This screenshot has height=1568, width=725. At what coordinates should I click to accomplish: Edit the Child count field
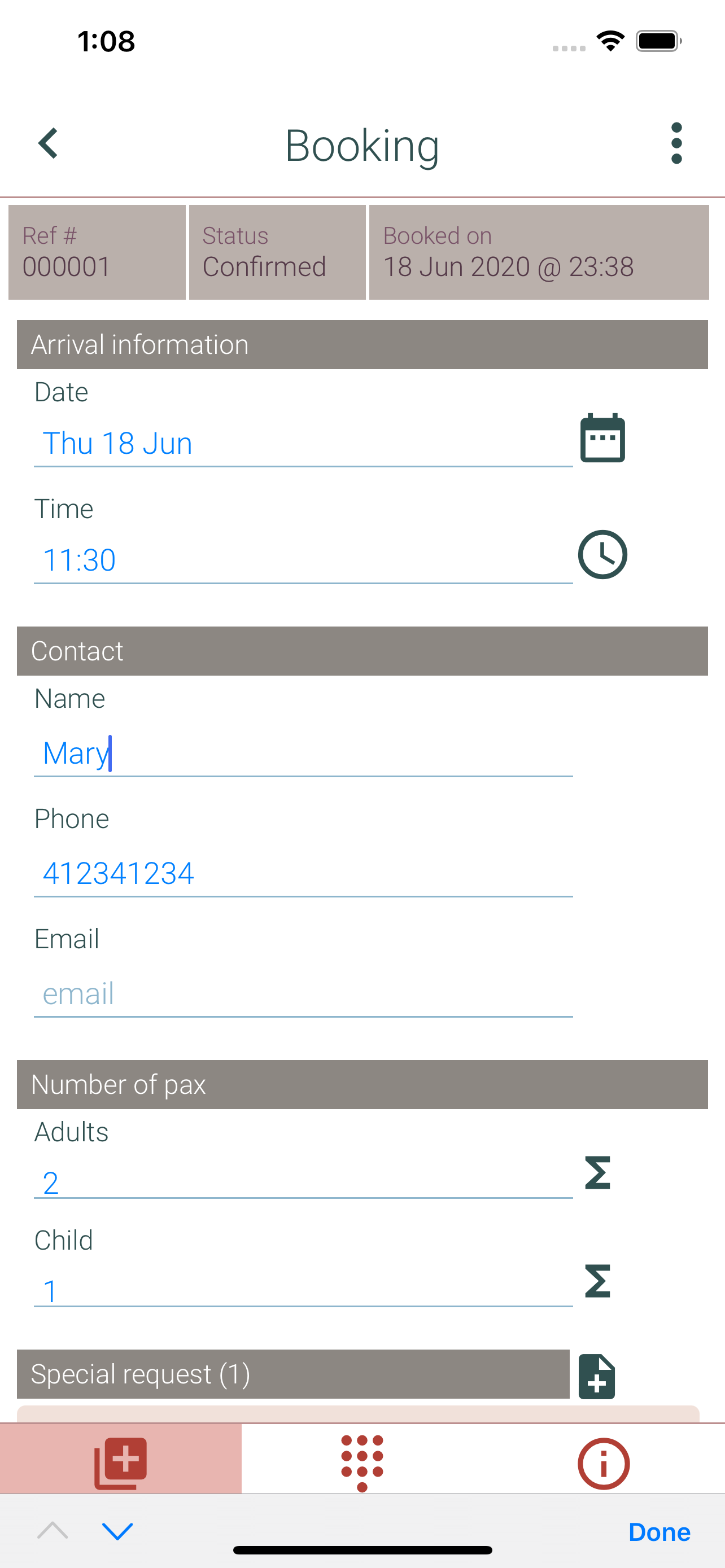click(x=303, y=1291)
